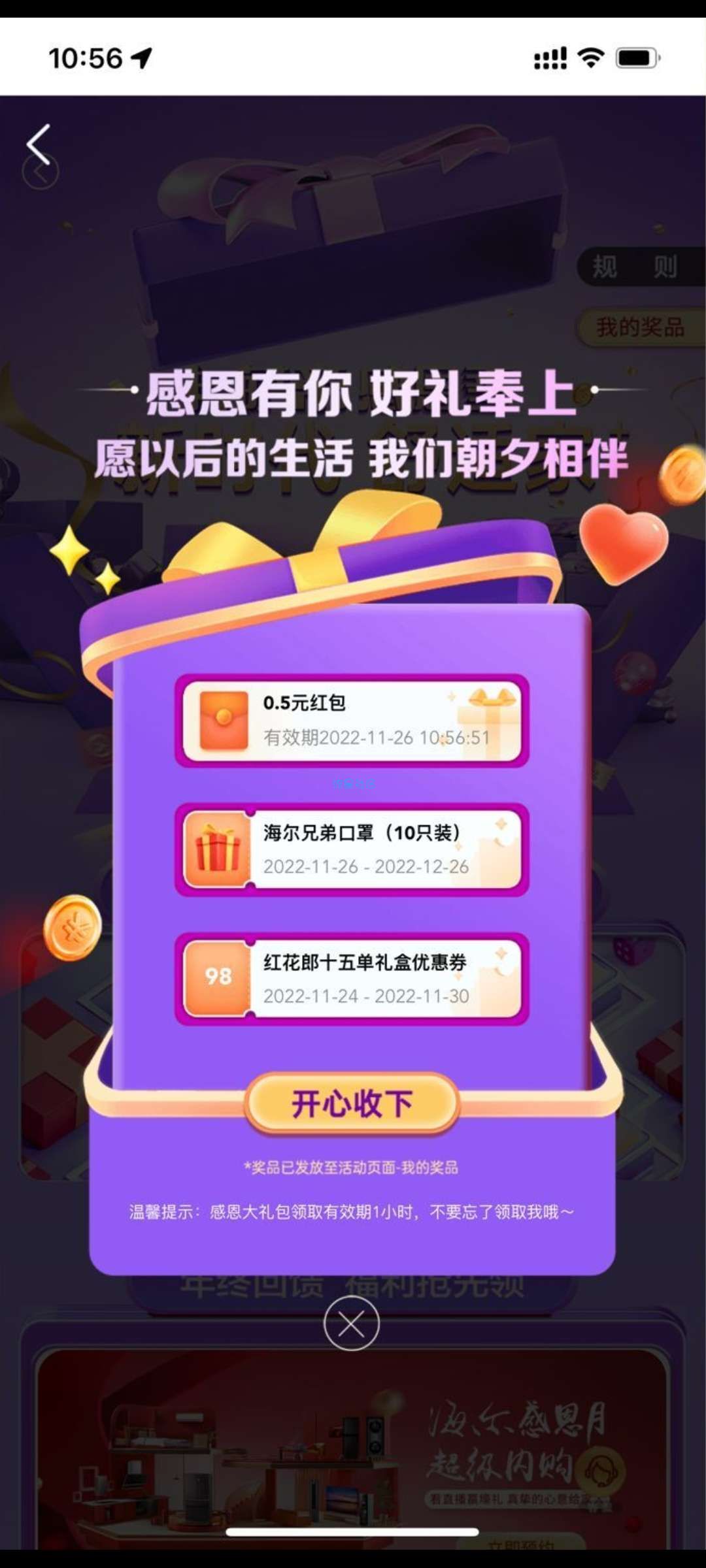Screen dimensions: 706x1568
Task: Go back with the top-left arrow
Action: (x=39, y=145)
